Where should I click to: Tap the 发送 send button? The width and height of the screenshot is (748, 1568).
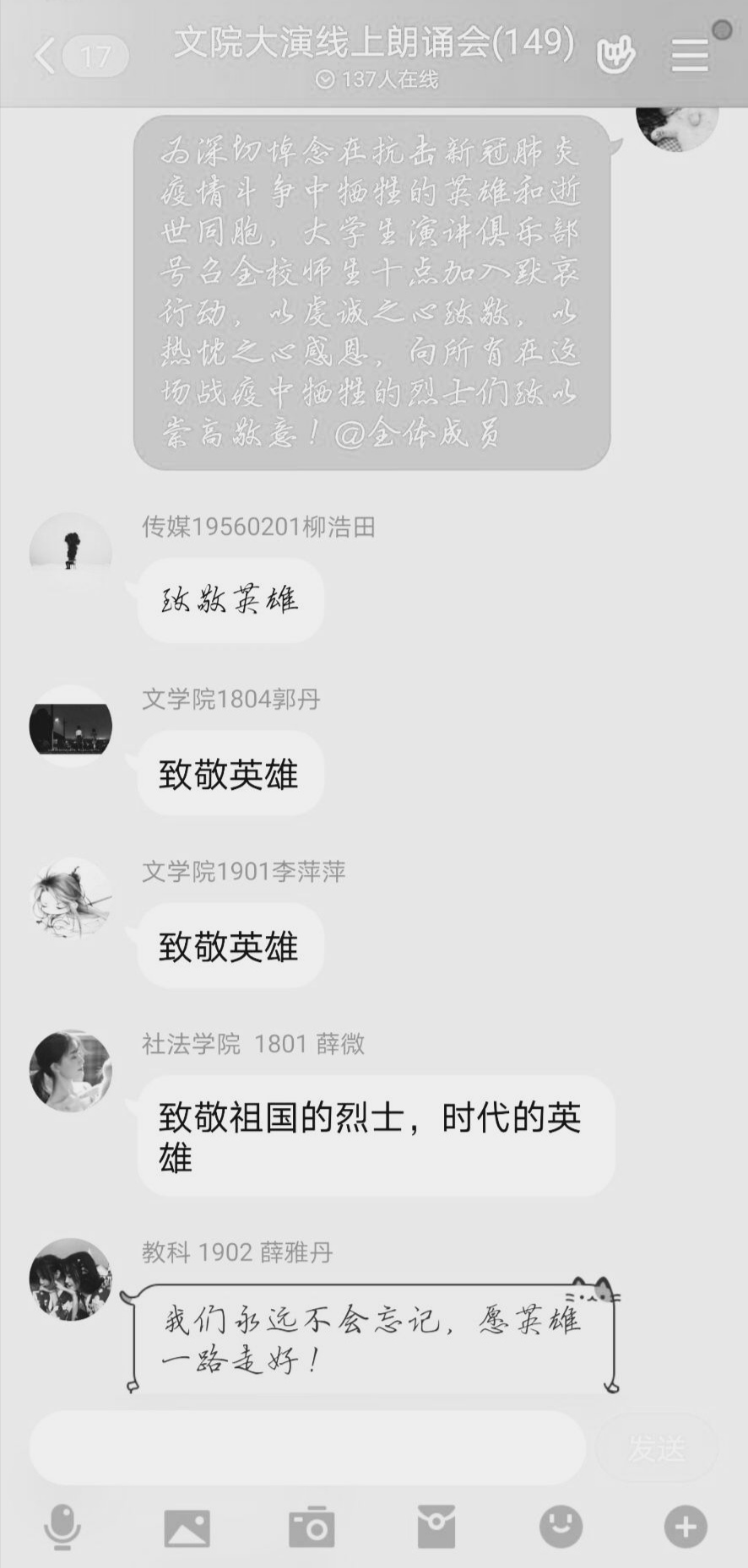coord(656,1448)
